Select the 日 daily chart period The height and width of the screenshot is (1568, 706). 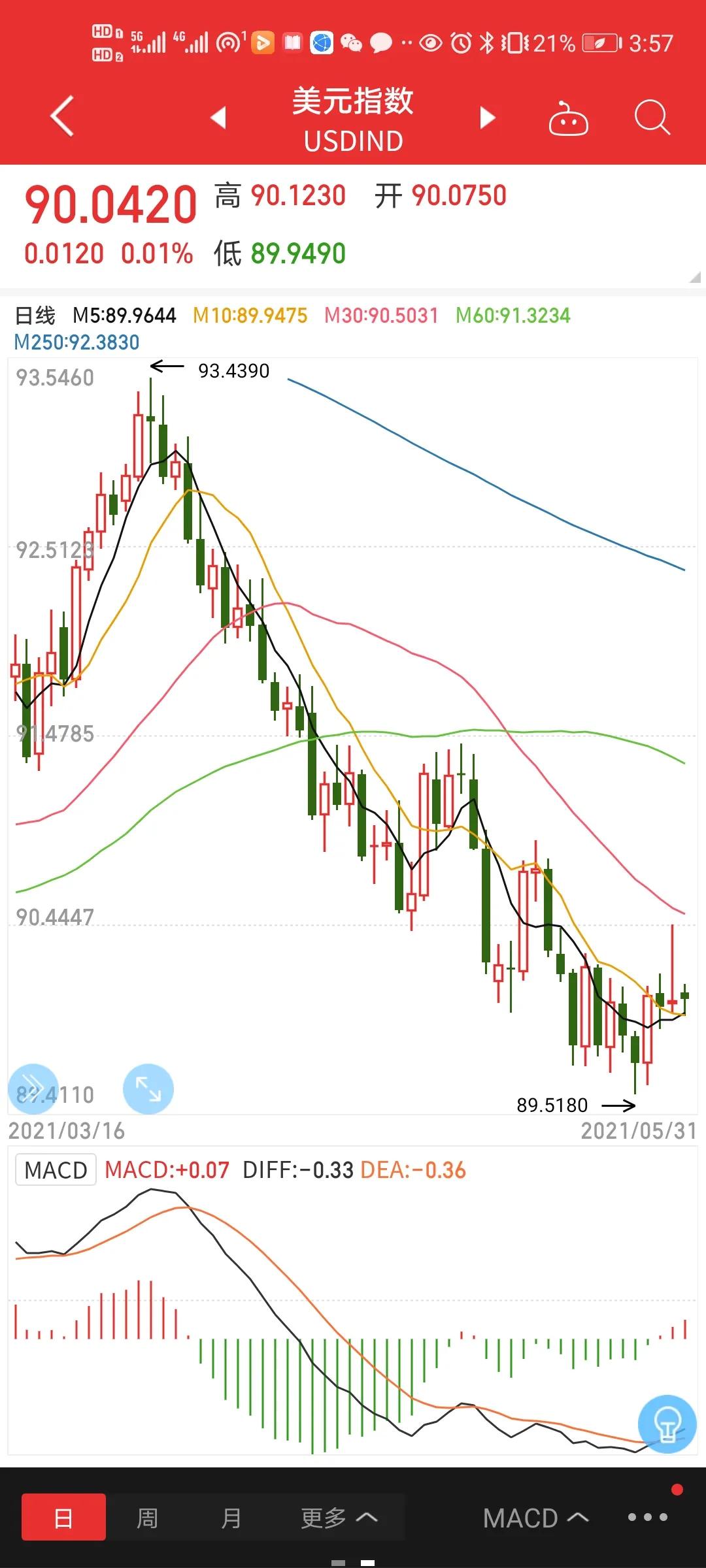point(63,1517)
